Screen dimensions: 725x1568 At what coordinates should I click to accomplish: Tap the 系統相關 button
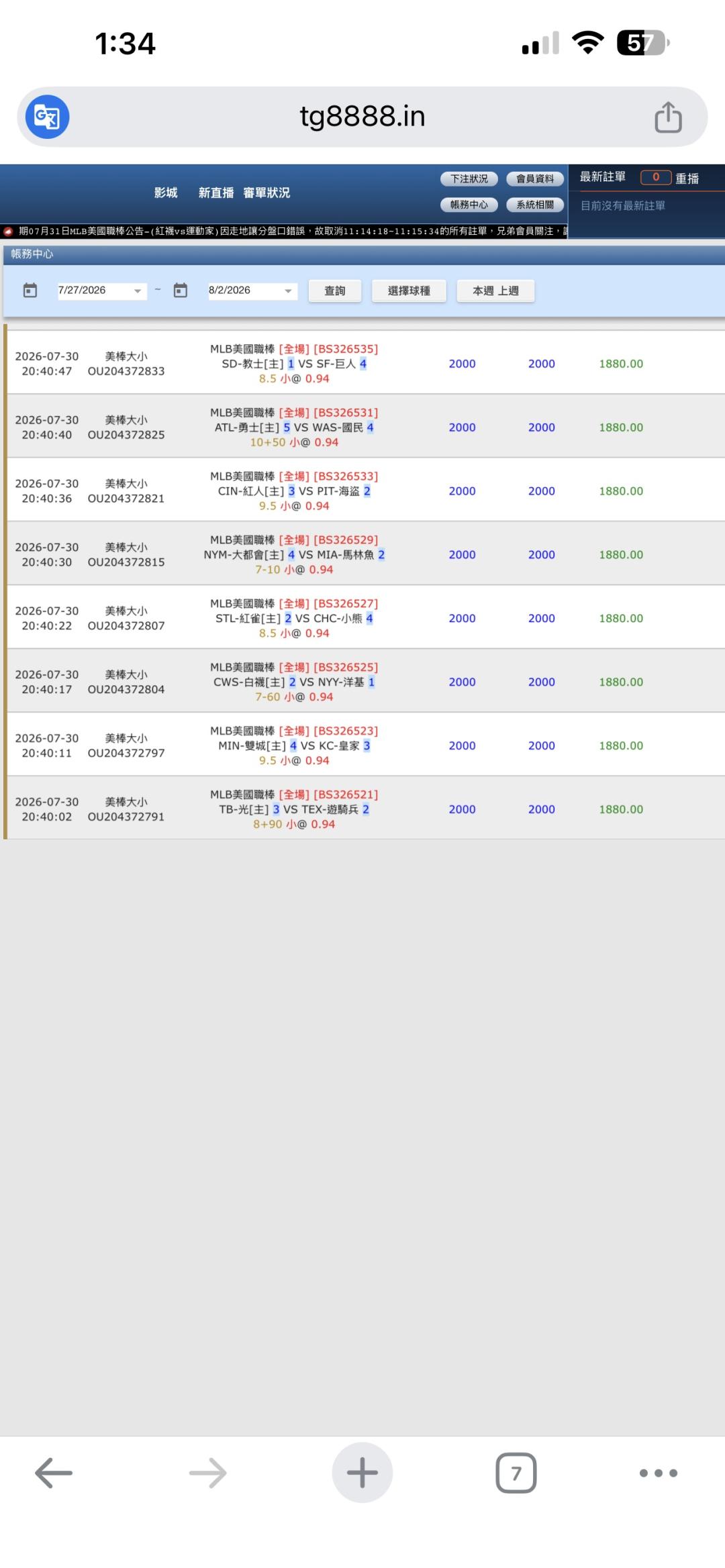(x=535, y=205)
